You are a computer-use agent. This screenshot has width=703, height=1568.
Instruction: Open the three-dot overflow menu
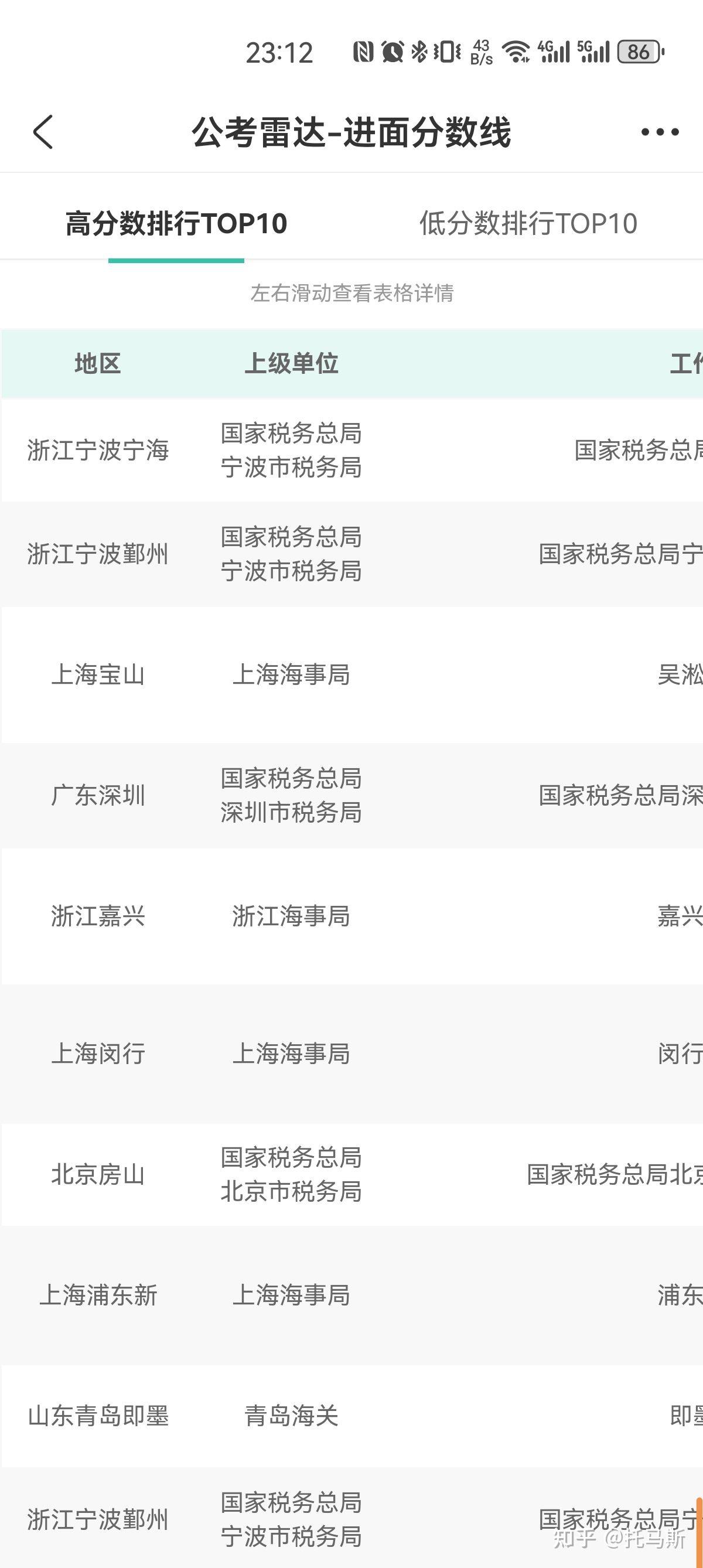tap(660, 131)
